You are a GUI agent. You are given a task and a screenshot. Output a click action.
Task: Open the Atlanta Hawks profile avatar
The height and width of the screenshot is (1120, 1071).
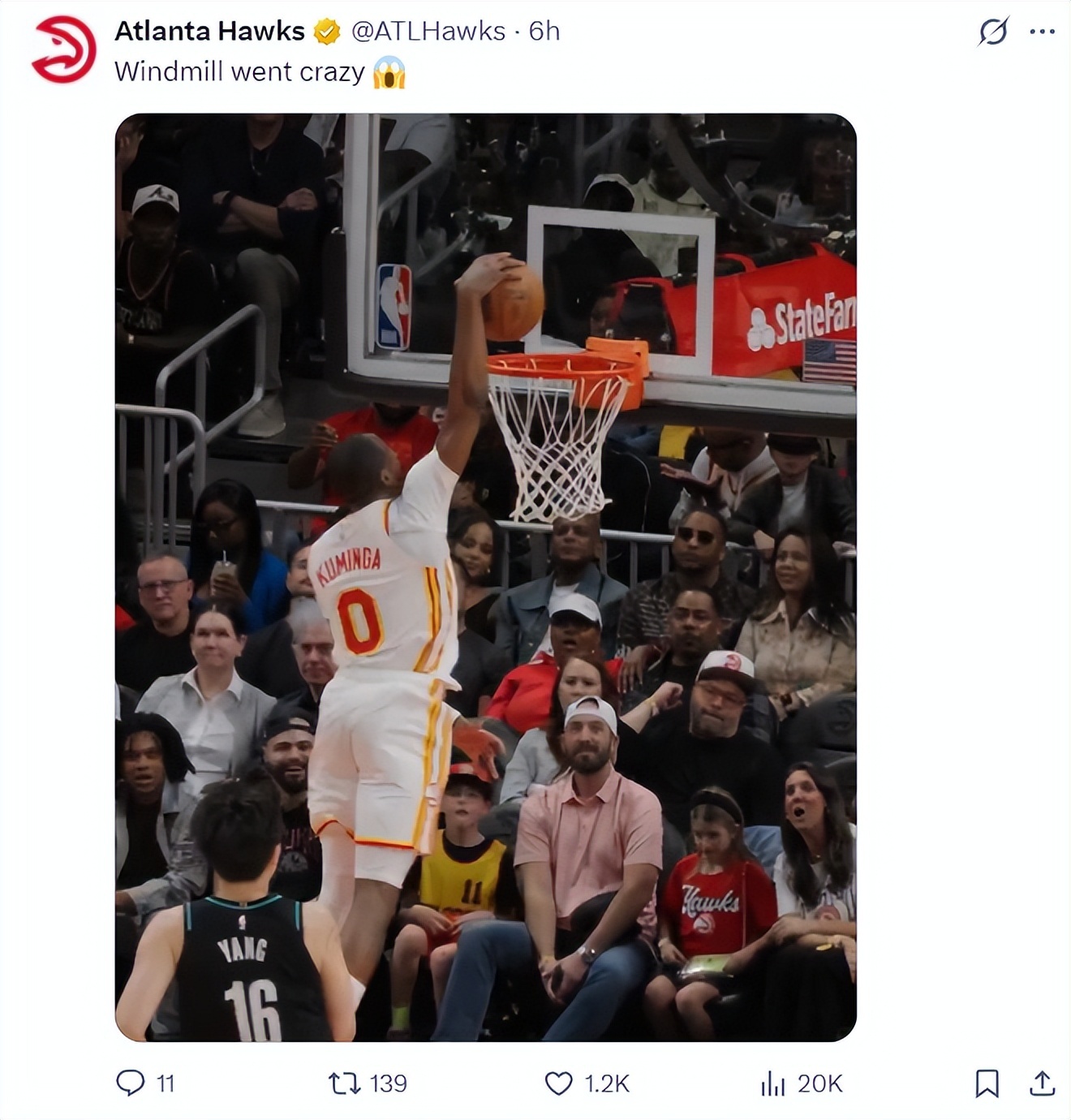click(x=63, y=50)
